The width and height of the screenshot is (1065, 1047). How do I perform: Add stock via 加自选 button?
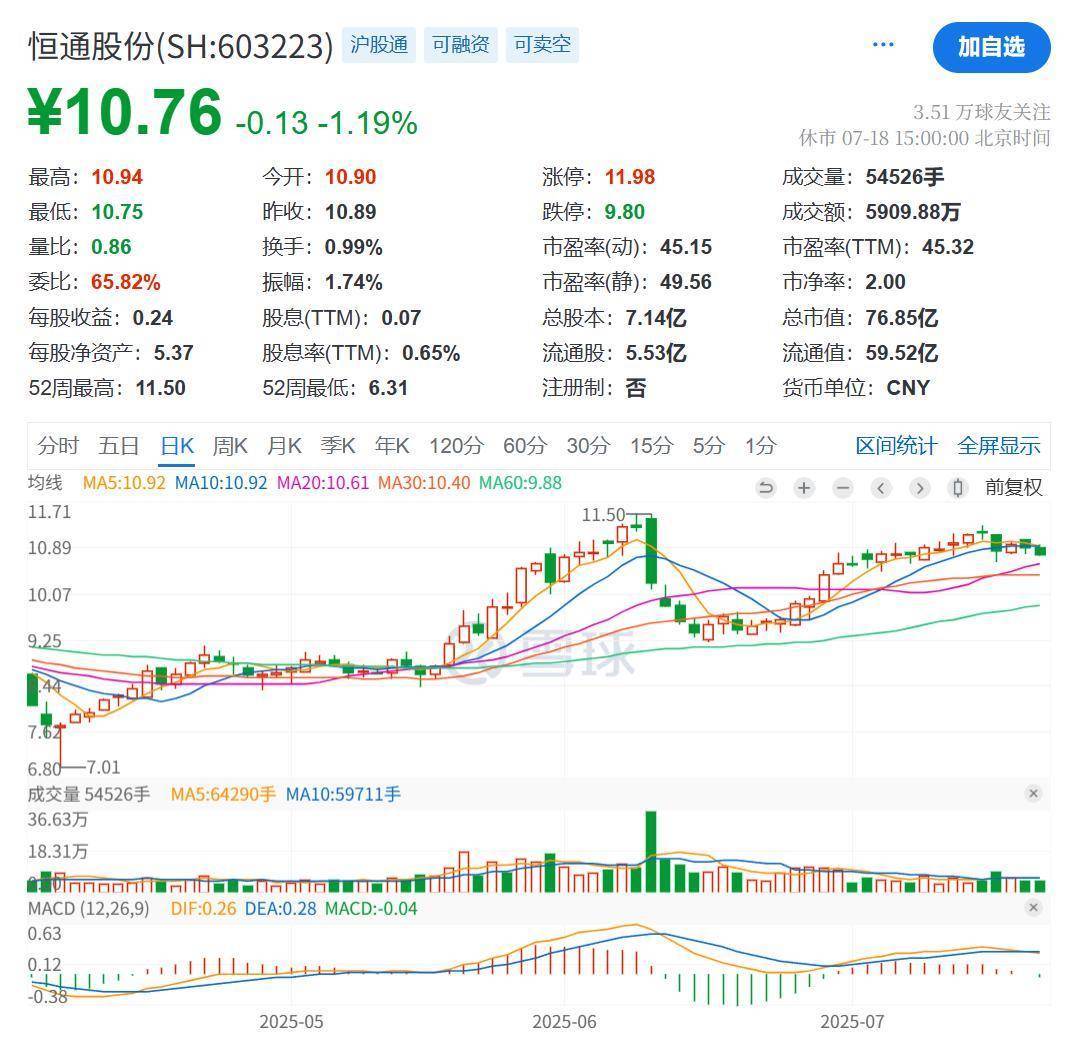click(991, 47)
